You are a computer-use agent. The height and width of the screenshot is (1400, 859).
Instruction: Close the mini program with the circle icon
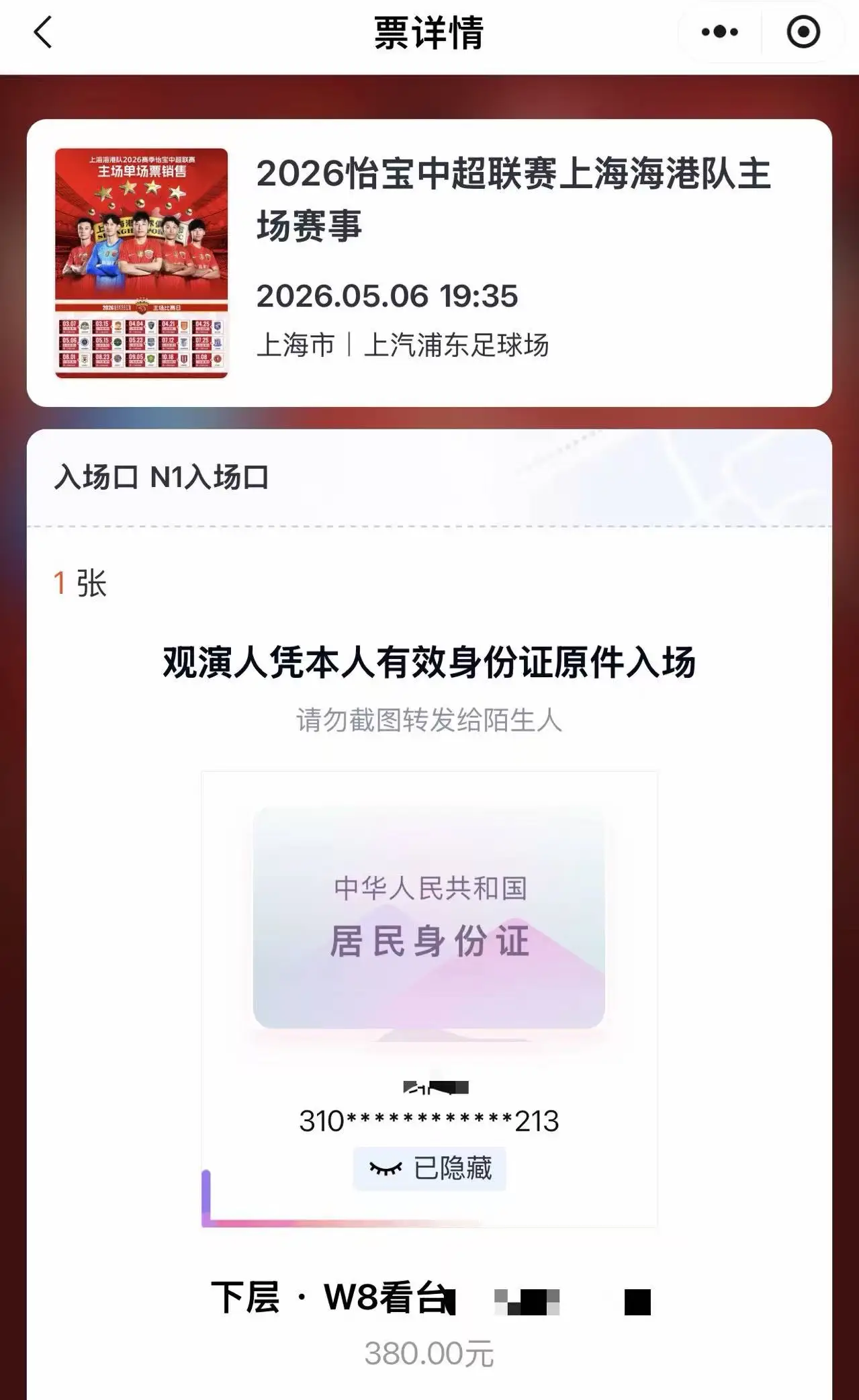click(803, 32)
